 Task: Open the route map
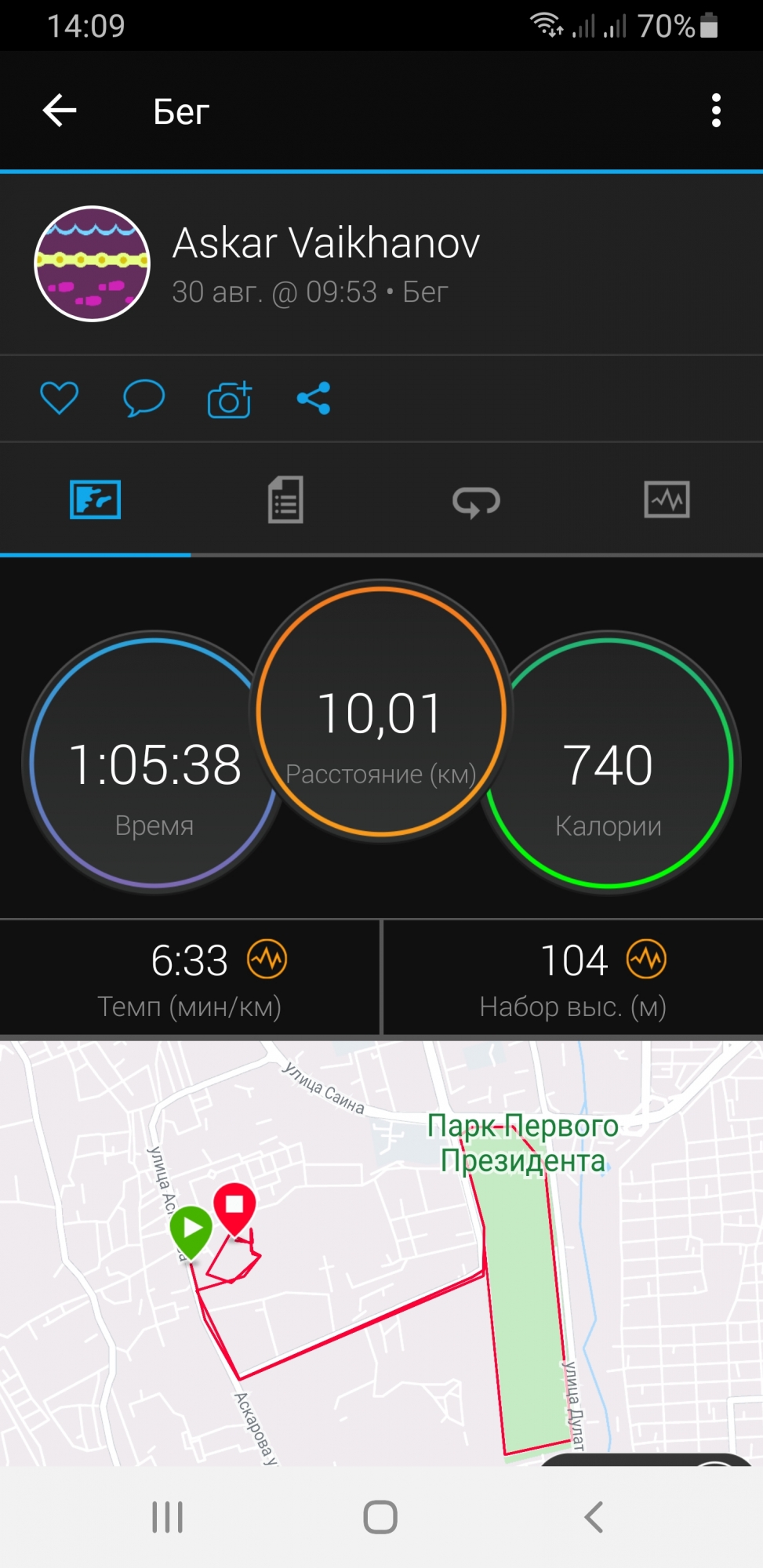[x=381, y=1254]
